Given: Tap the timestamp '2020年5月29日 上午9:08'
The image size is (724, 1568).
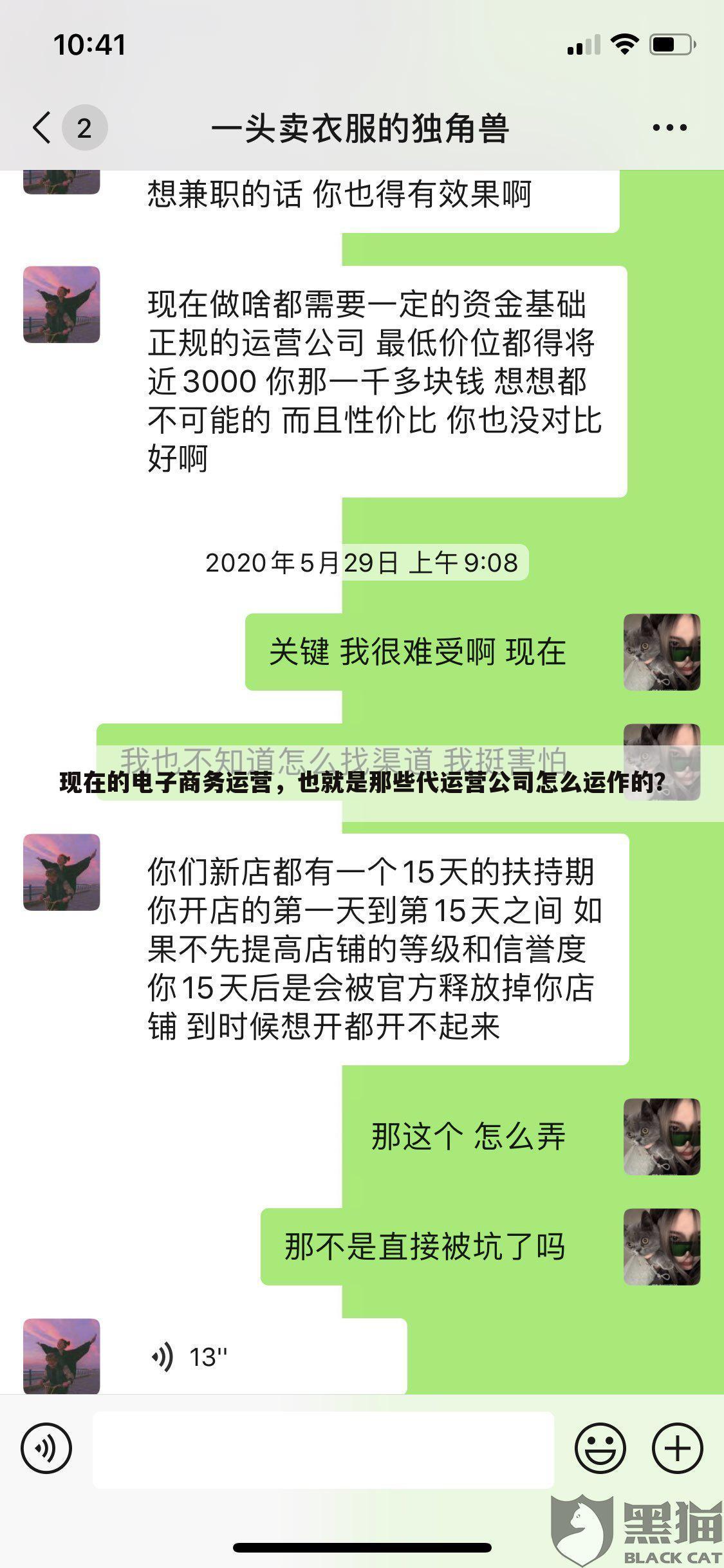Looking at the screenshot, I should [x=362, y=563].
